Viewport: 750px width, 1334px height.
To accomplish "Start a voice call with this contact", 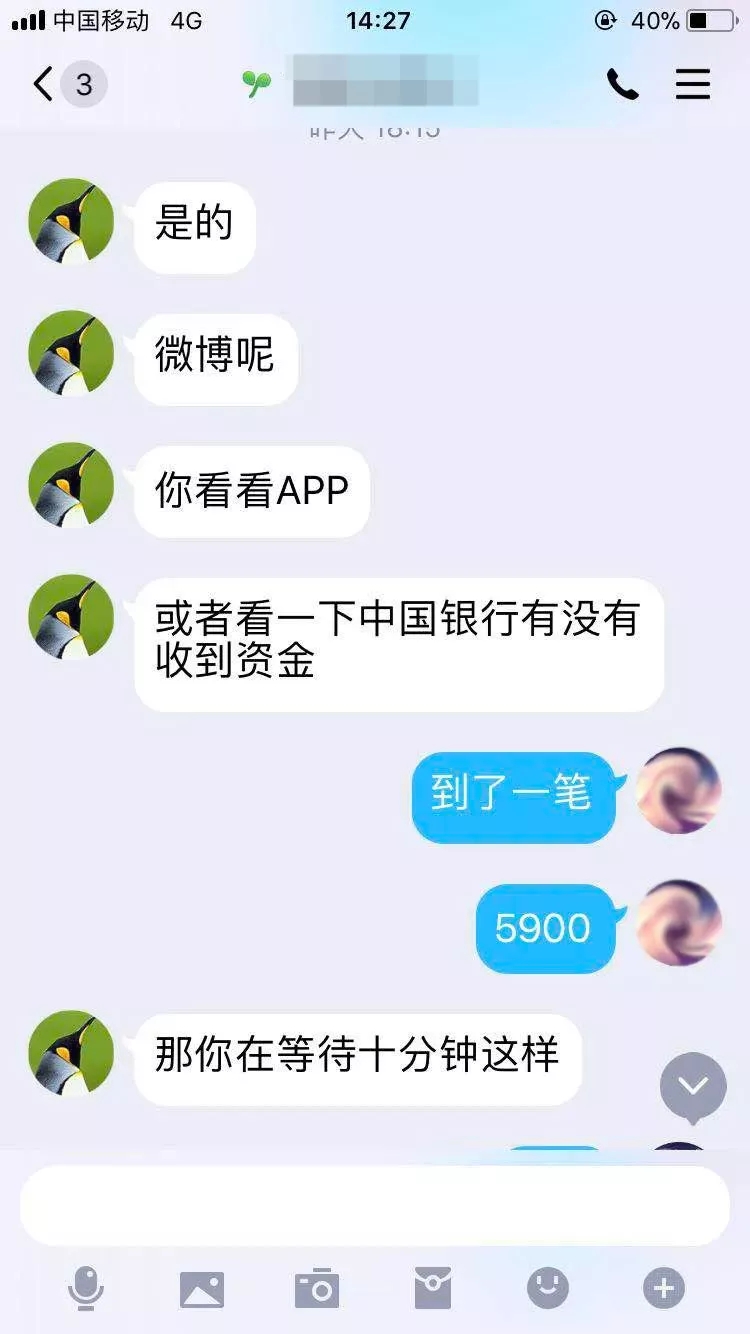I will (x=622, y=85).
